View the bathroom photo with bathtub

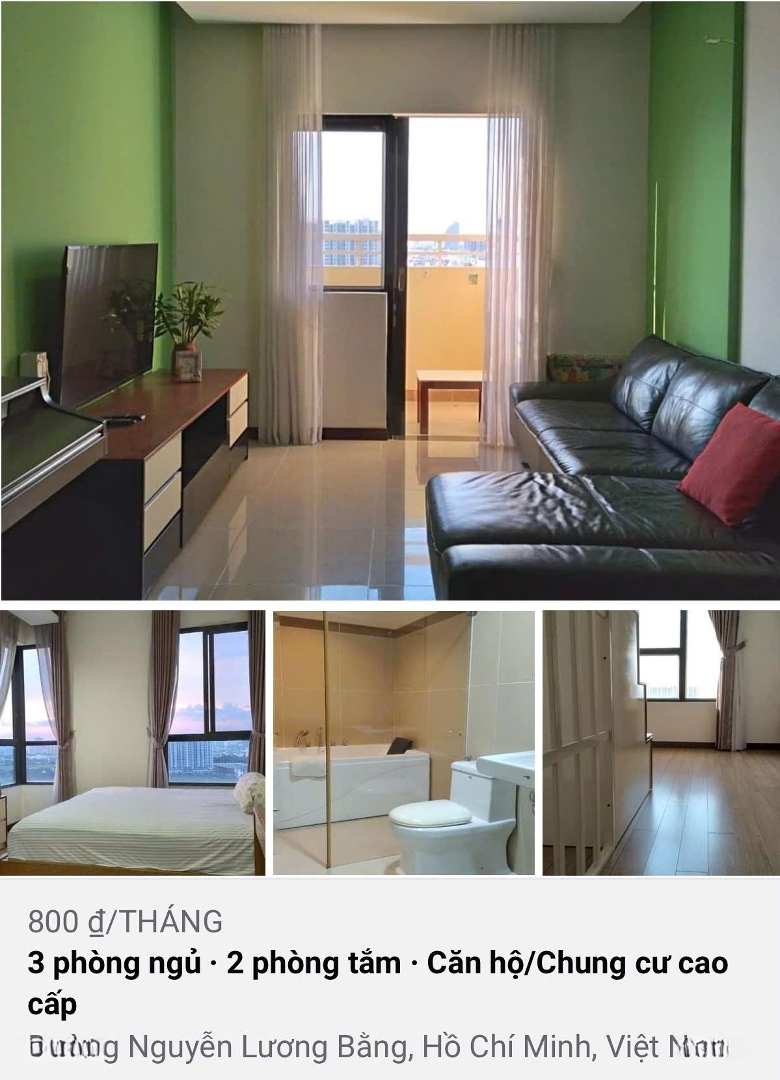pos(403,742)
